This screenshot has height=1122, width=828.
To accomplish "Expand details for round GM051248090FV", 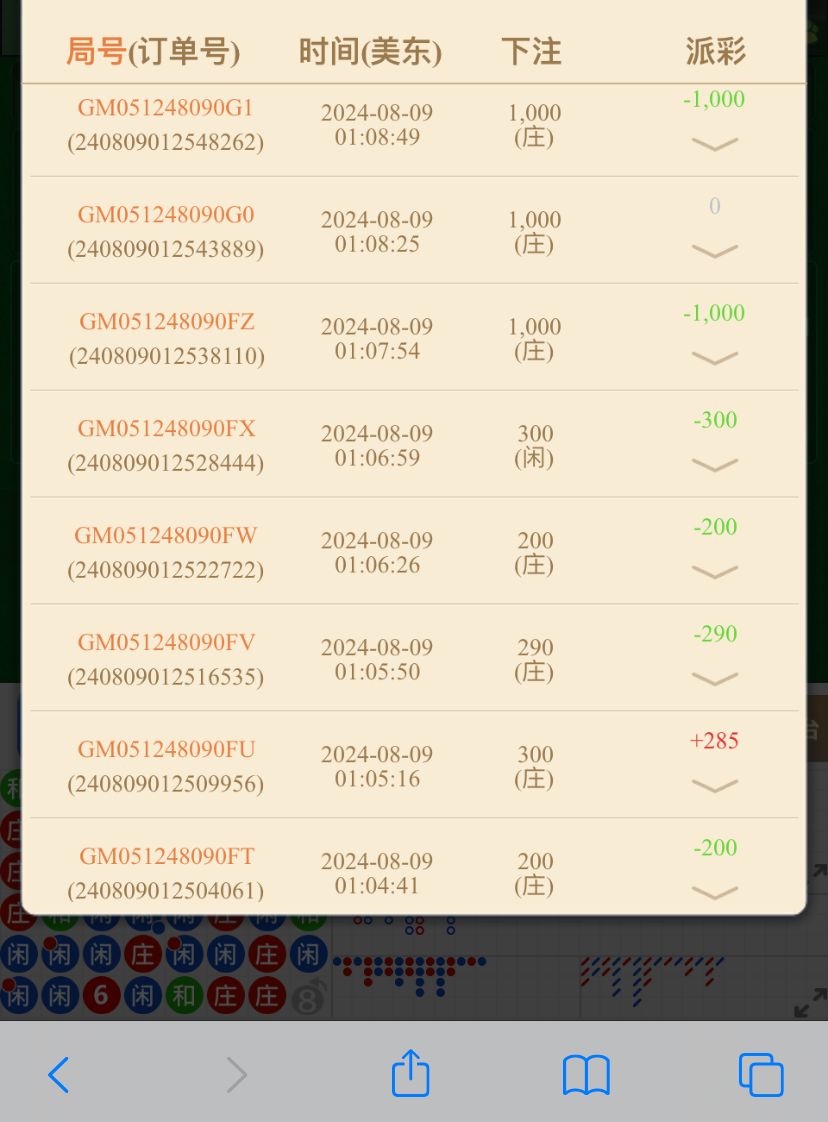I will [715, 679].
